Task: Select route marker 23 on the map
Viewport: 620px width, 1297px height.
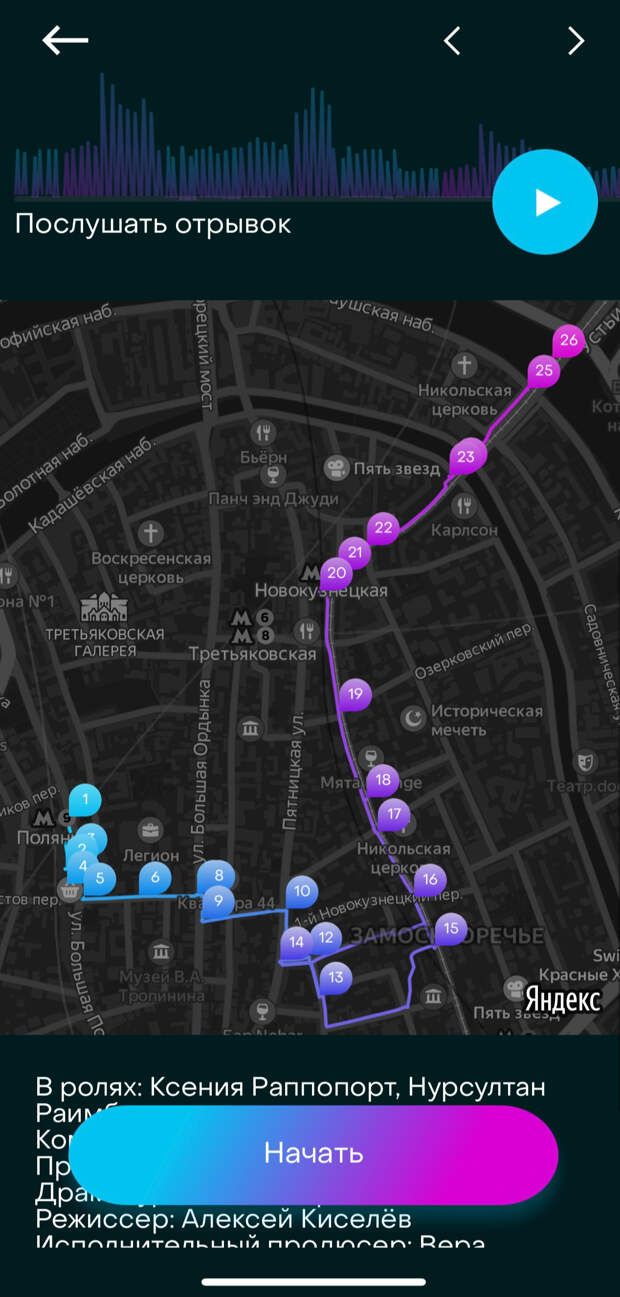Action: [466, 456]
